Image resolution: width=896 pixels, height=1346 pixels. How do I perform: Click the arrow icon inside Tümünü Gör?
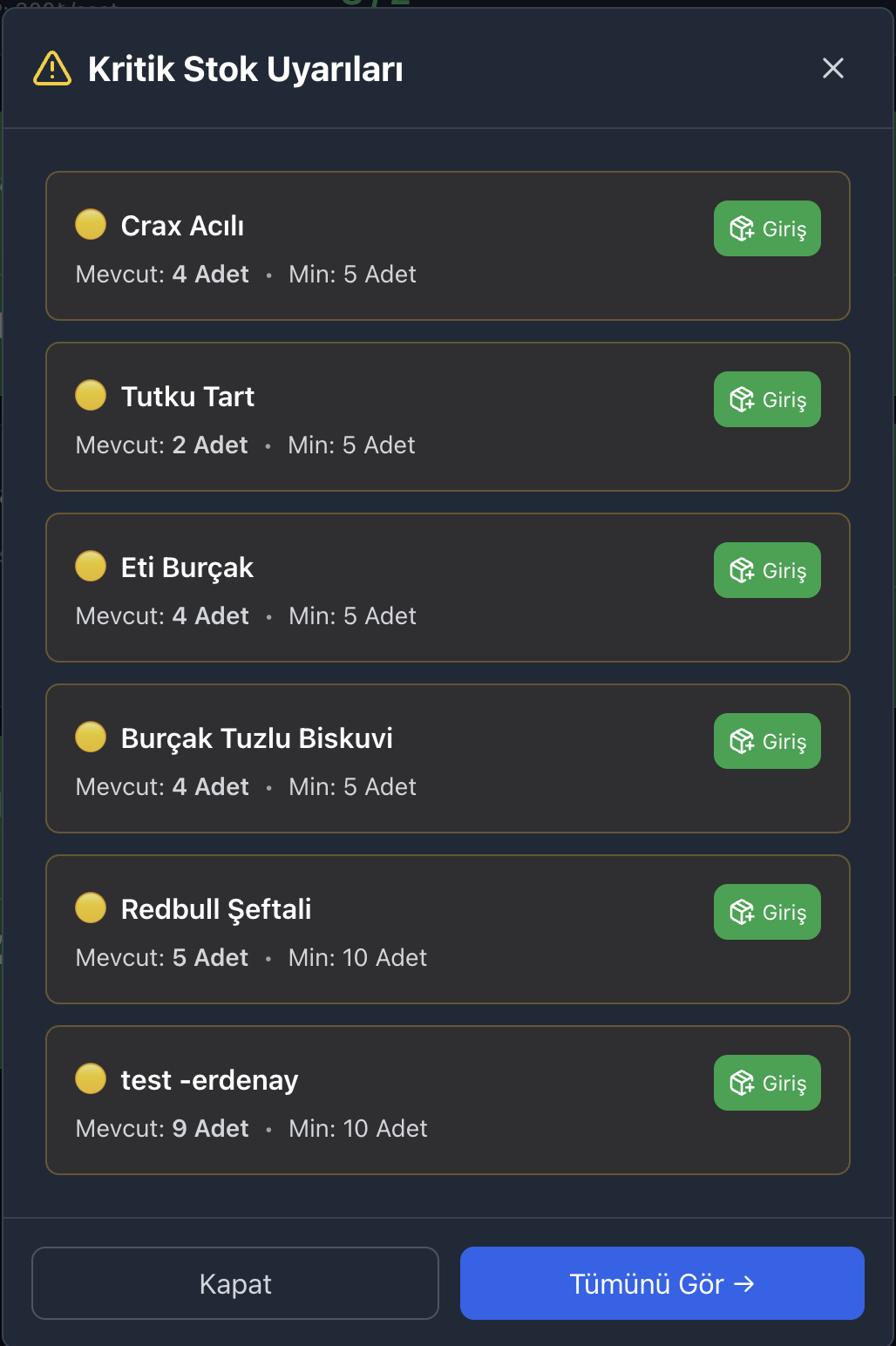[x=745, y=1282]
